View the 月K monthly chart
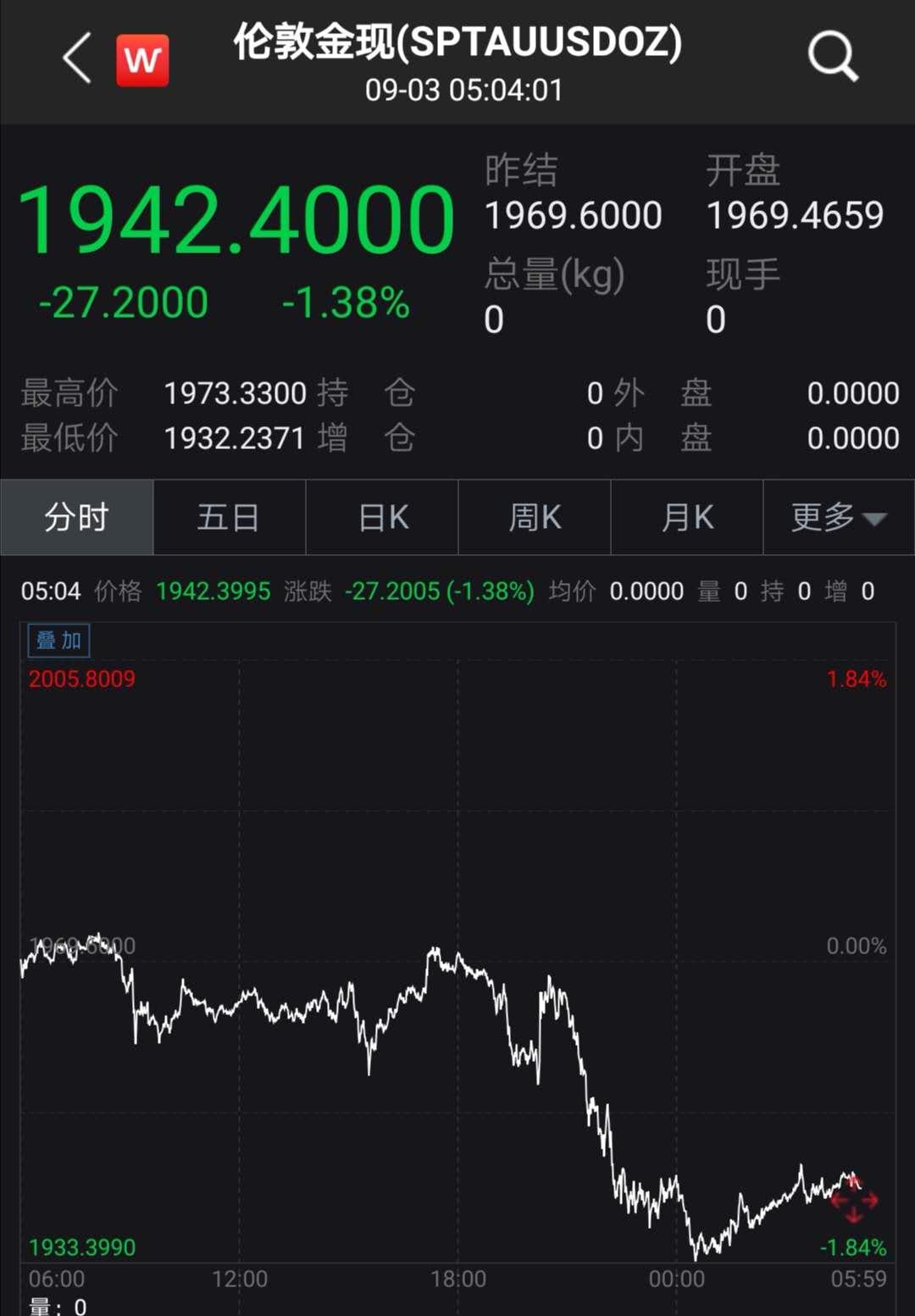Image resolution: width=915 pixels, height=1316 pixels. pyautogui.click(x=687, y=517)
